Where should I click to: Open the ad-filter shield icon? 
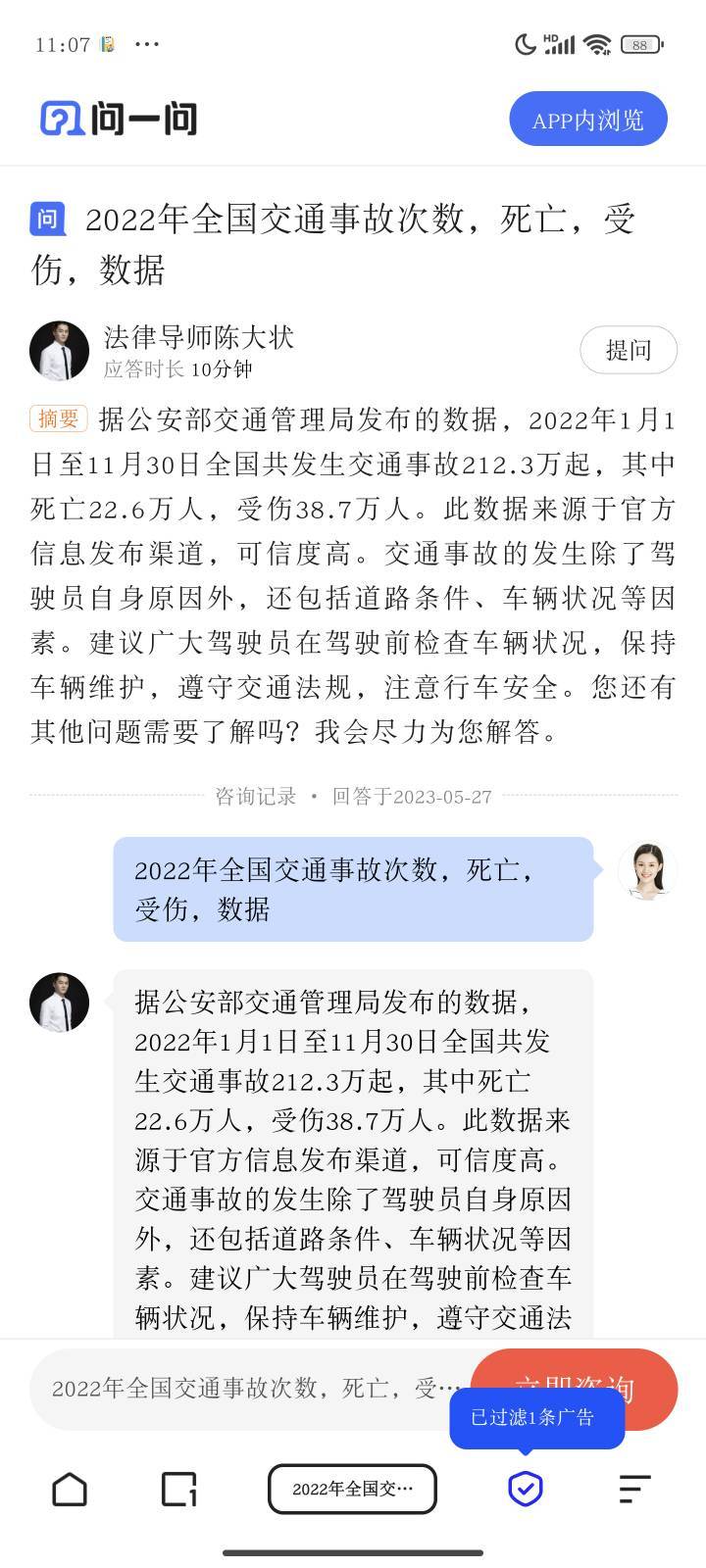coord(526,1489)
